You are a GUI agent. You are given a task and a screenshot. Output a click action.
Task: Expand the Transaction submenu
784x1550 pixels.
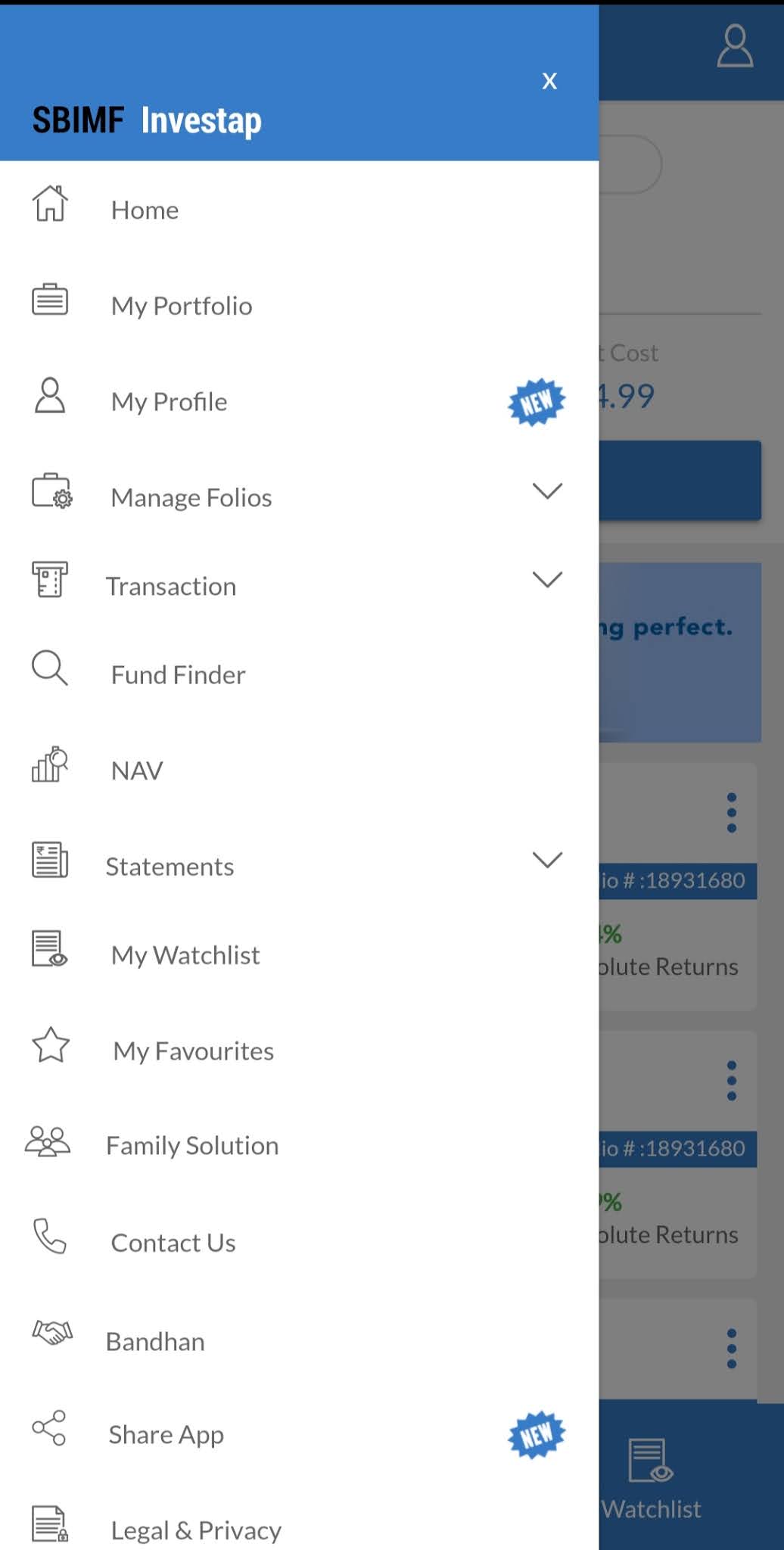point(546,580)
